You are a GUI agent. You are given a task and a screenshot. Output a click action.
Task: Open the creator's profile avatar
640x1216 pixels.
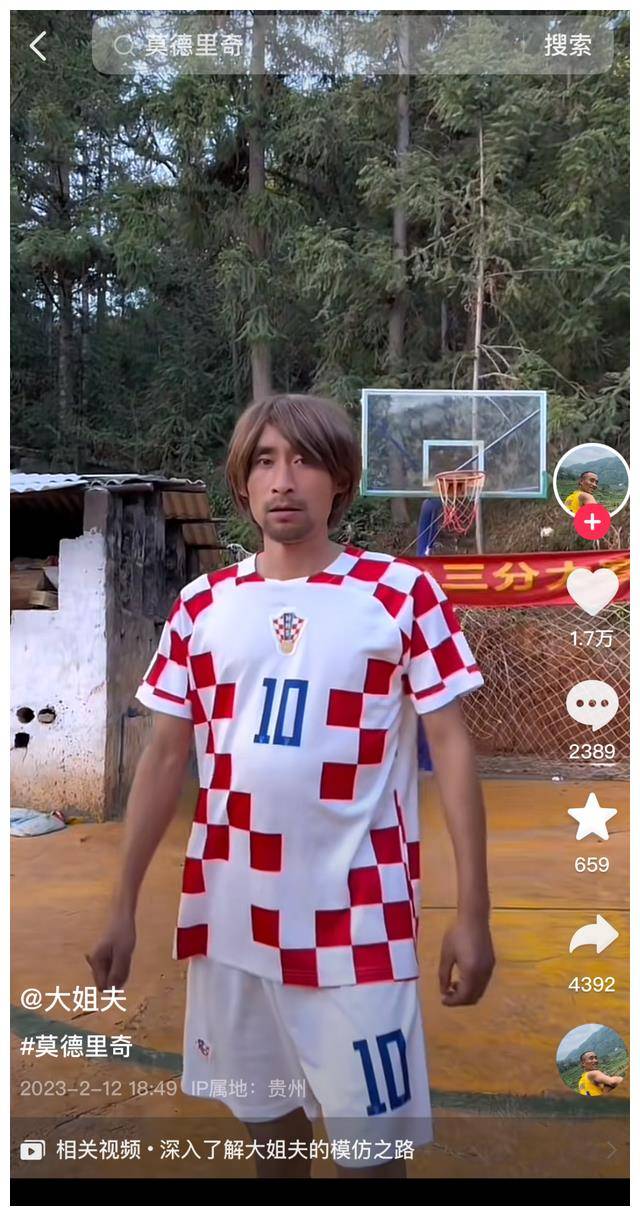591,481
